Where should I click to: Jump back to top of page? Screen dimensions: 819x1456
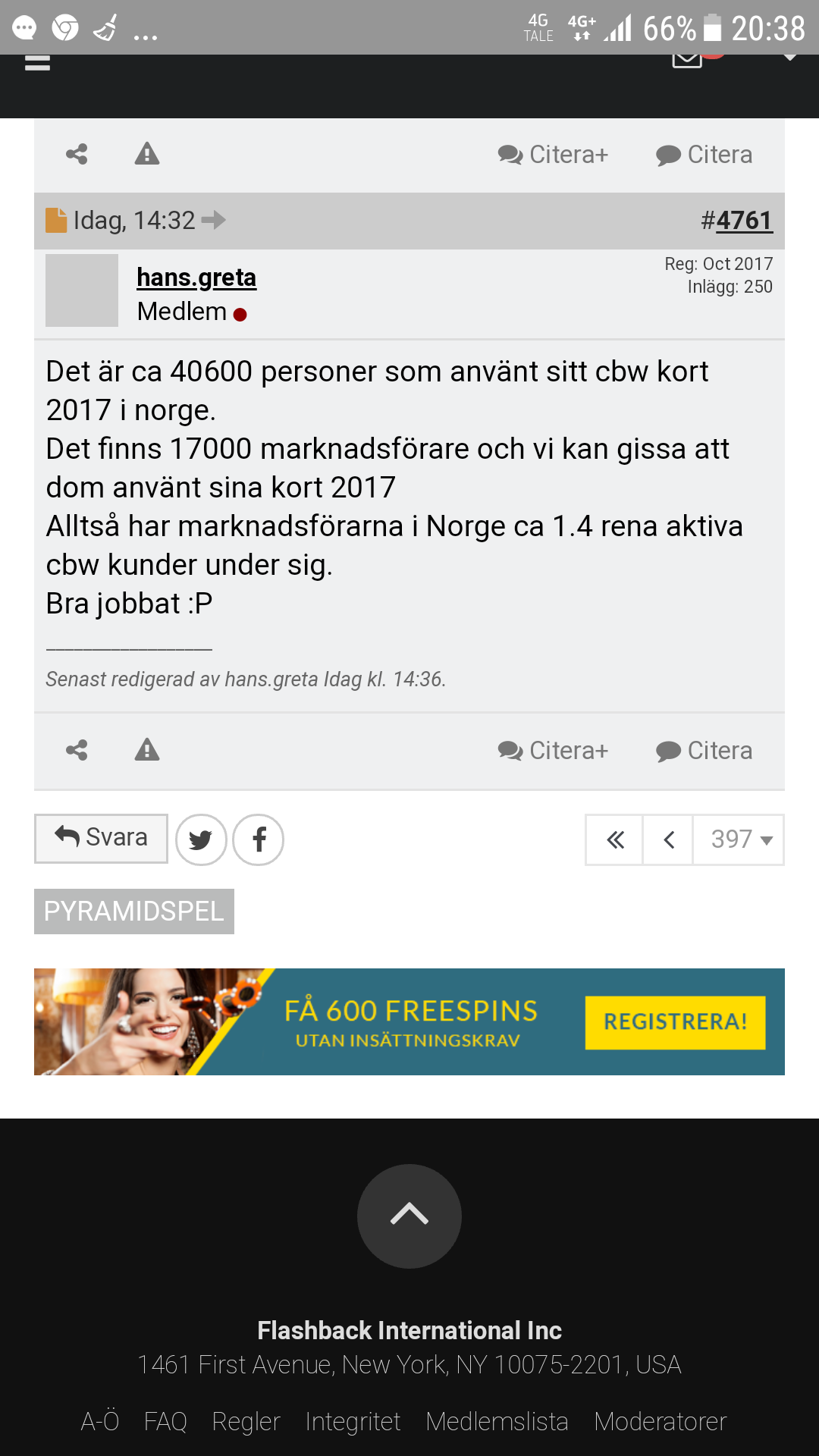point(409,1216)
